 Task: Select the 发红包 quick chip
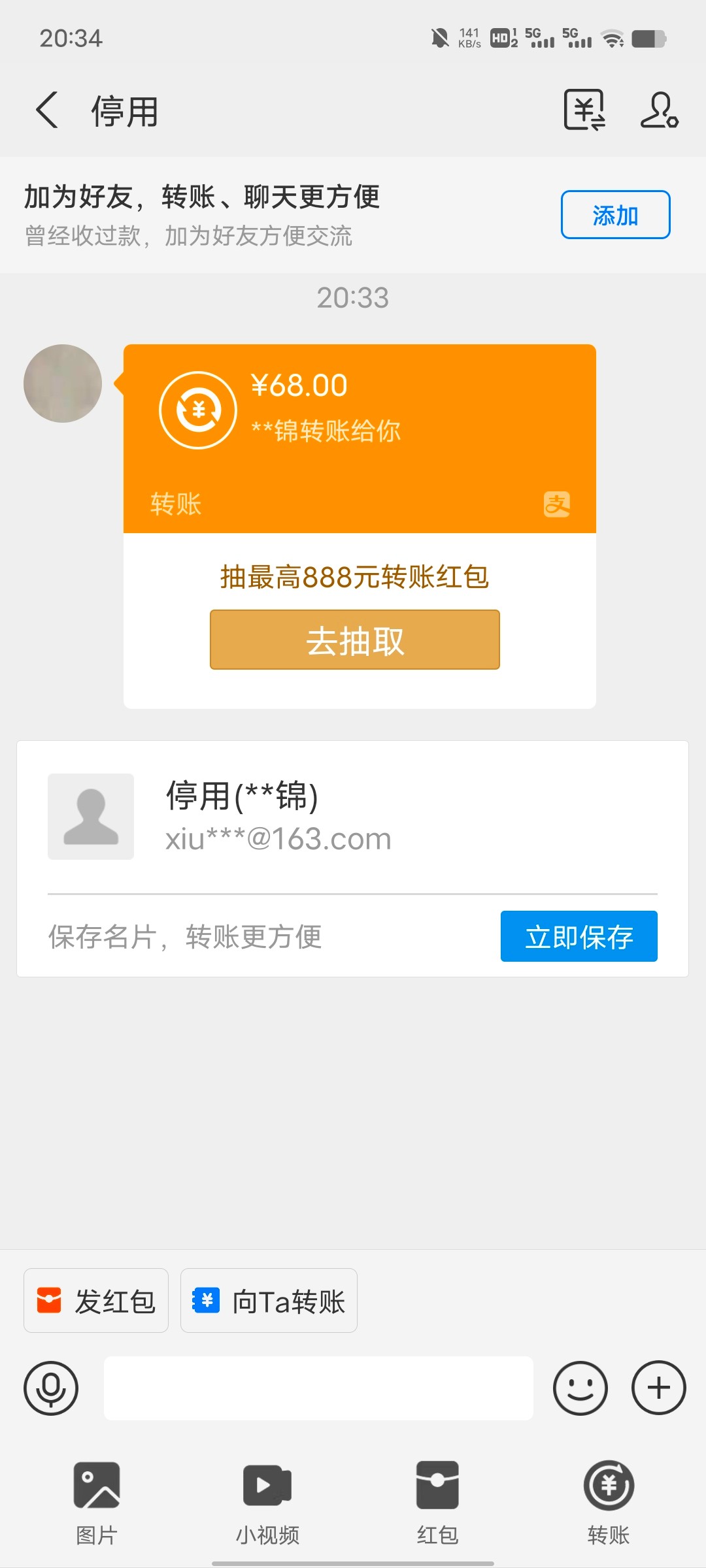point(96,1301)
